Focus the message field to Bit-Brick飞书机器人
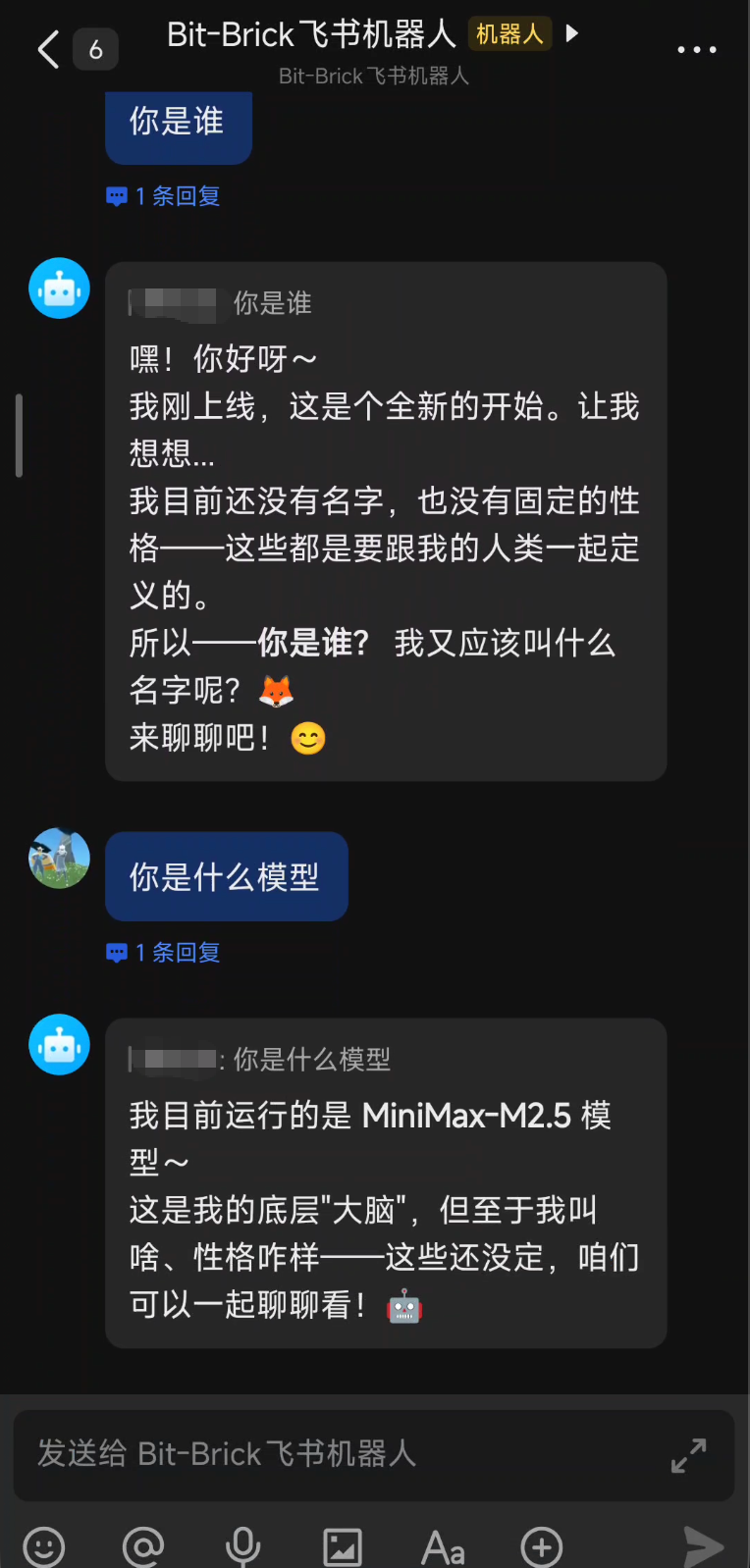This screenshot has width=750, height=1568. click(334, 1453)
